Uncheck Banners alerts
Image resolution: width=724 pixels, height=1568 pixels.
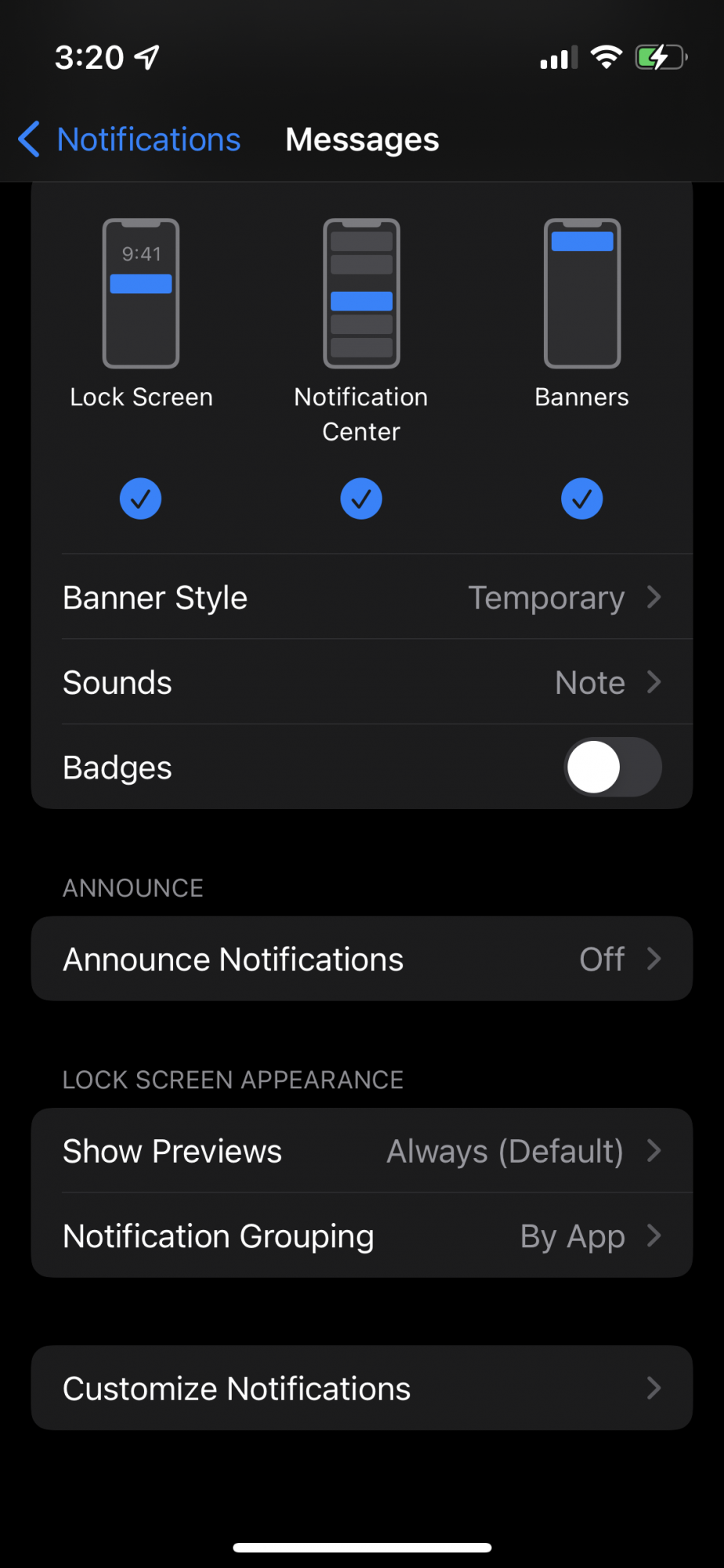tap(582, 499)
